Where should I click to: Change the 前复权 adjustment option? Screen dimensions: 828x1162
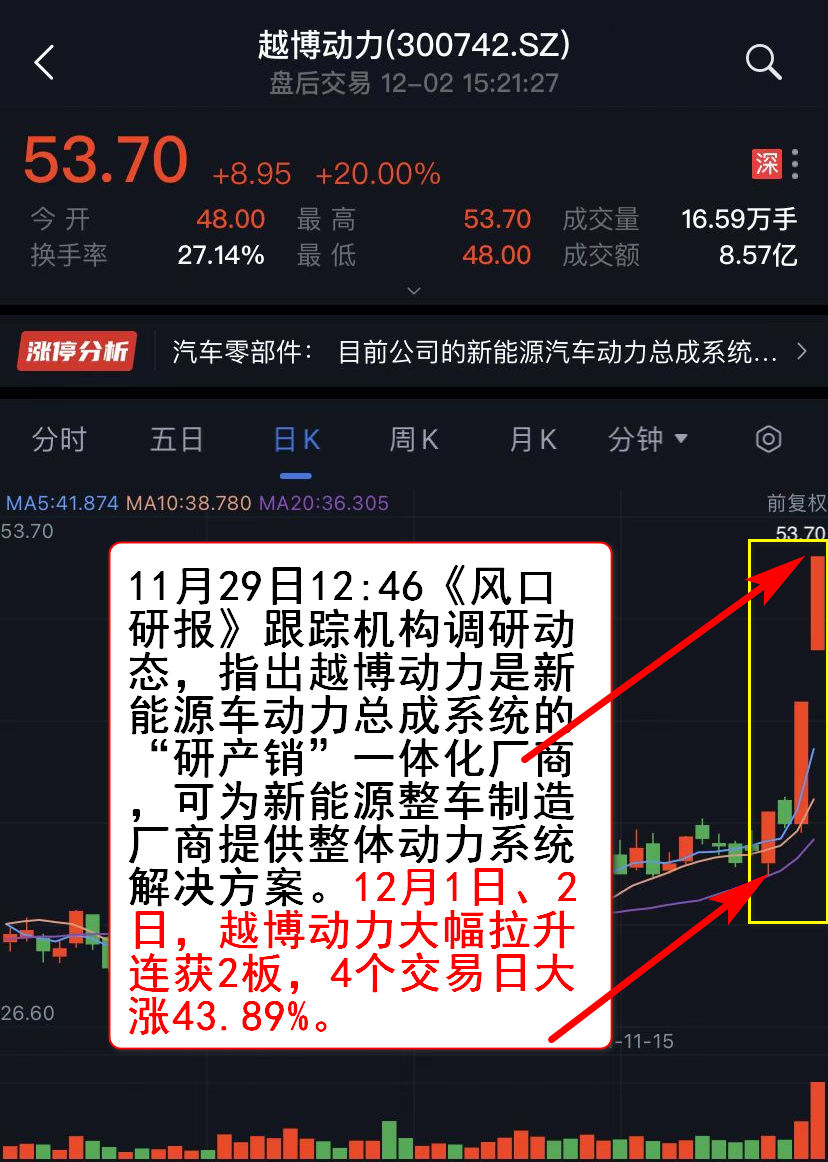click(x=796, y=503)
